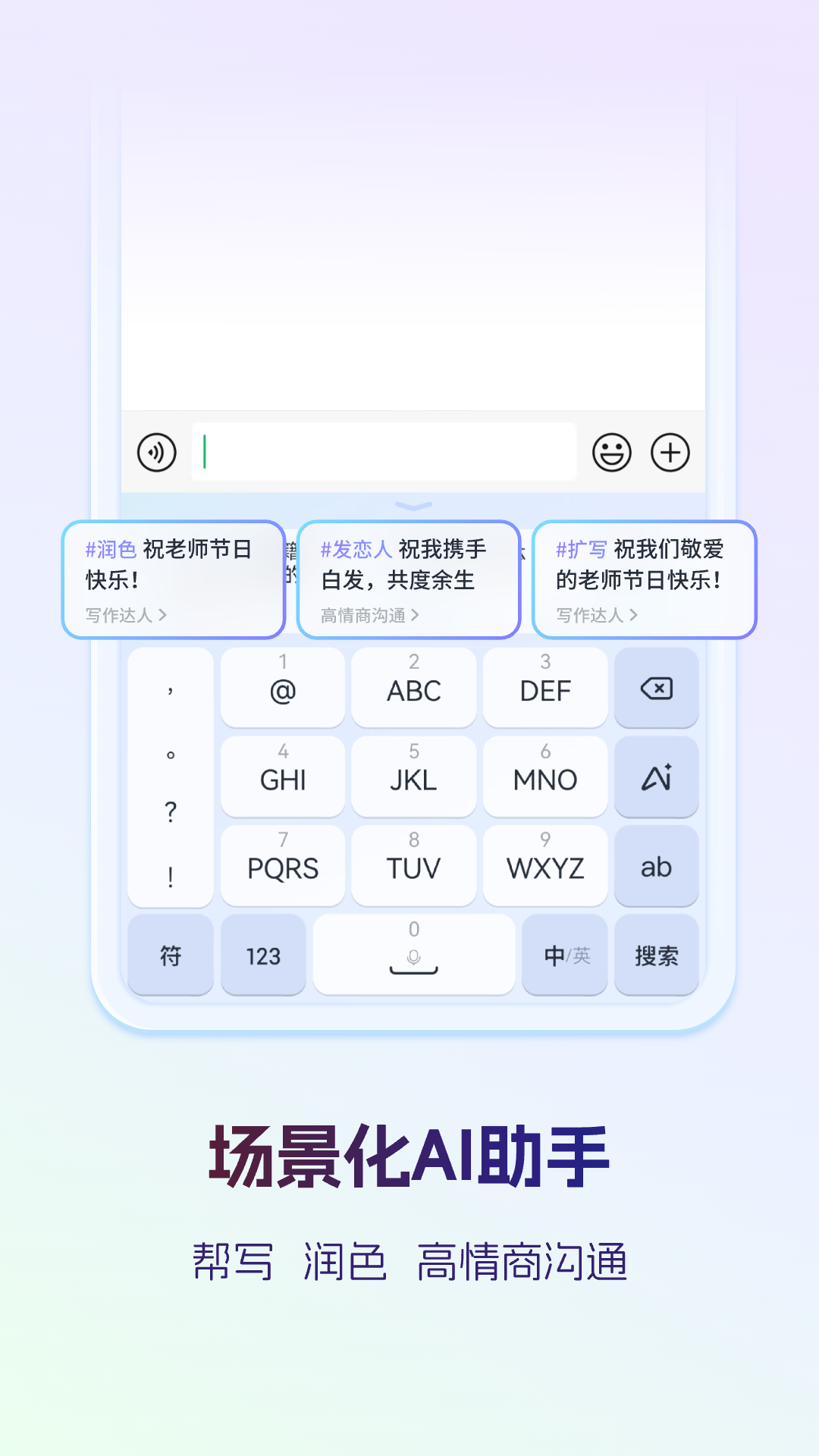This screenshot has width=819, height=1456.
Task: Select the #润色 suggestion card
Action: pyautogui.click(x=173, y=565)
